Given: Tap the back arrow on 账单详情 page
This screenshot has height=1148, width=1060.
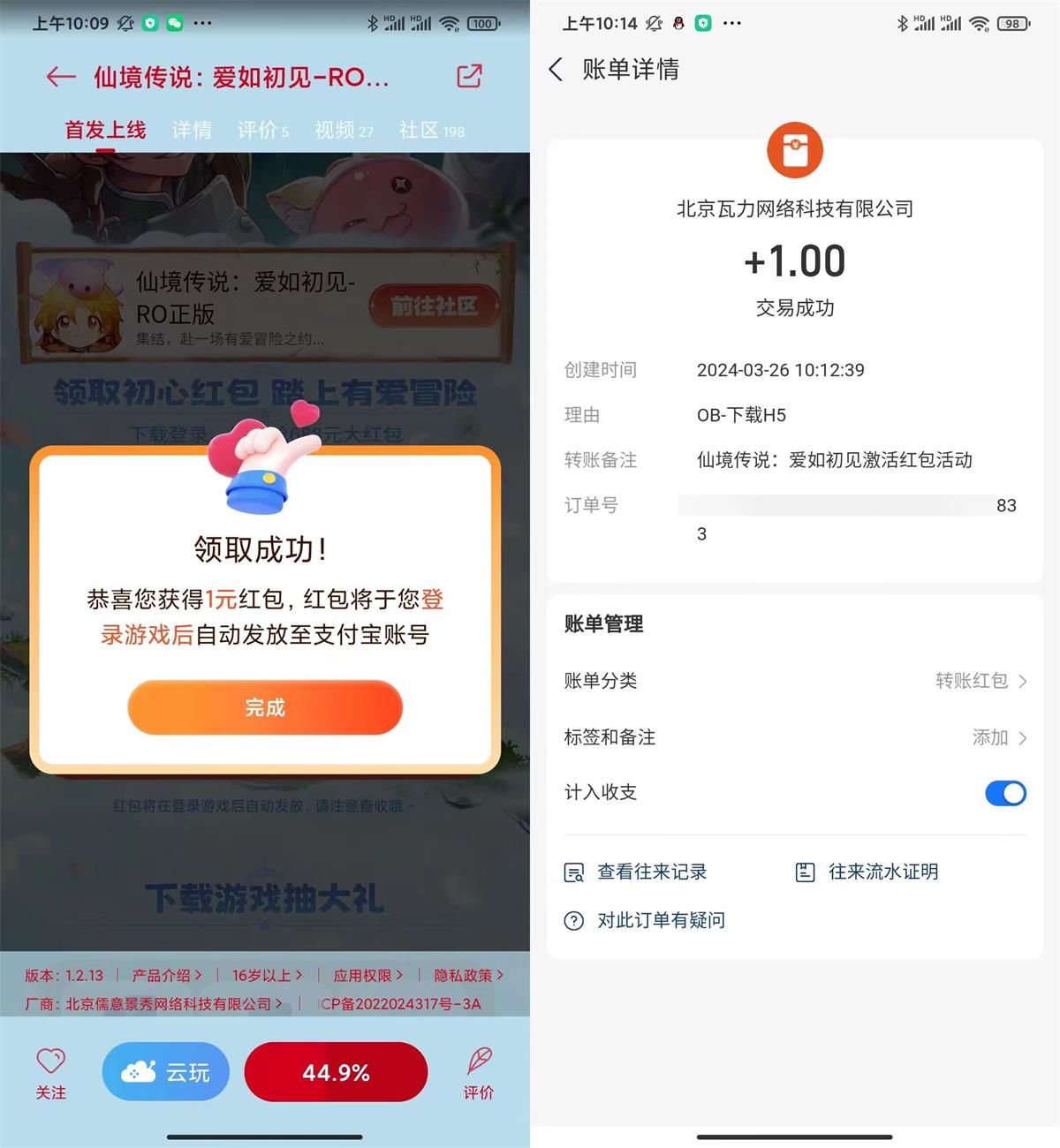Looking at the screenshot, I should tap(556, 69).
